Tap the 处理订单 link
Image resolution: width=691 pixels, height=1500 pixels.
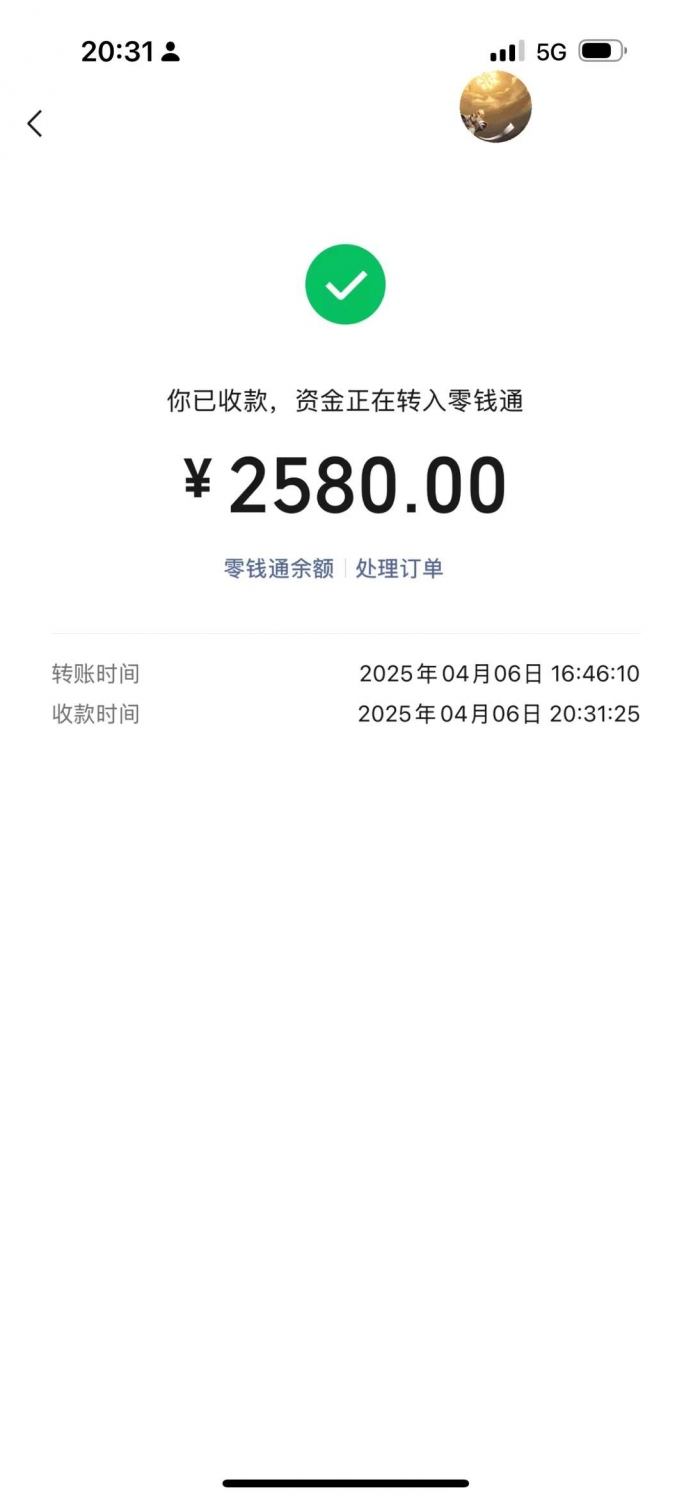pyautogui.click(x=400, y=569)
